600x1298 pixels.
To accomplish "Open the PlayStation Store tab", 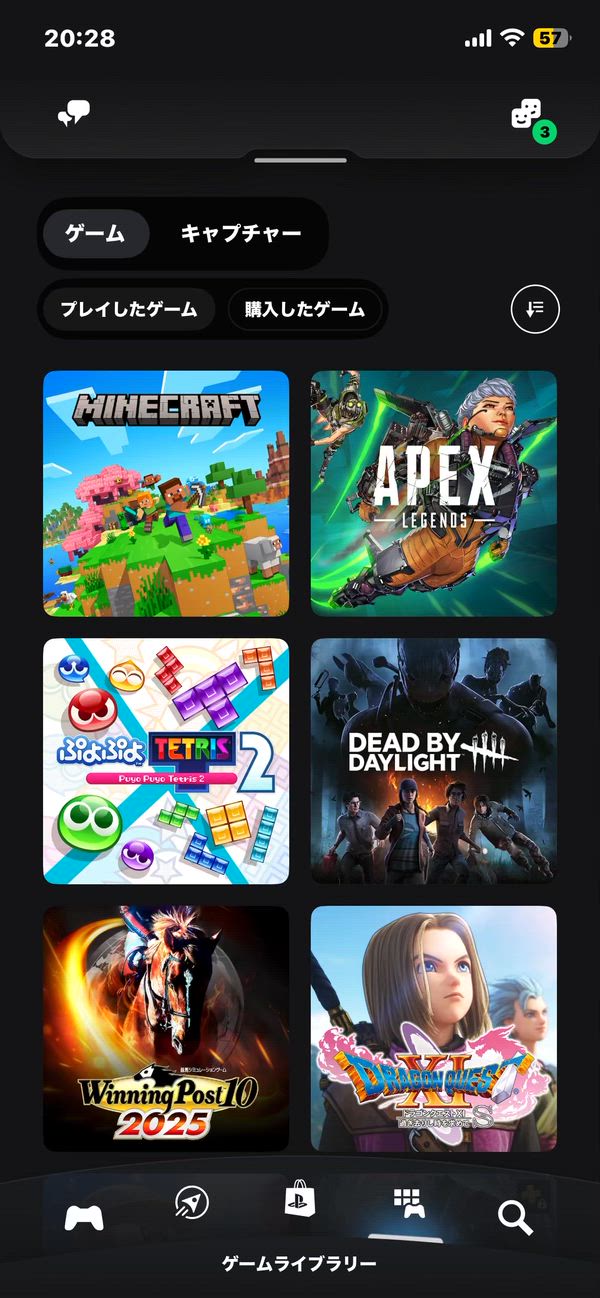I will (x=300, y=1198).
